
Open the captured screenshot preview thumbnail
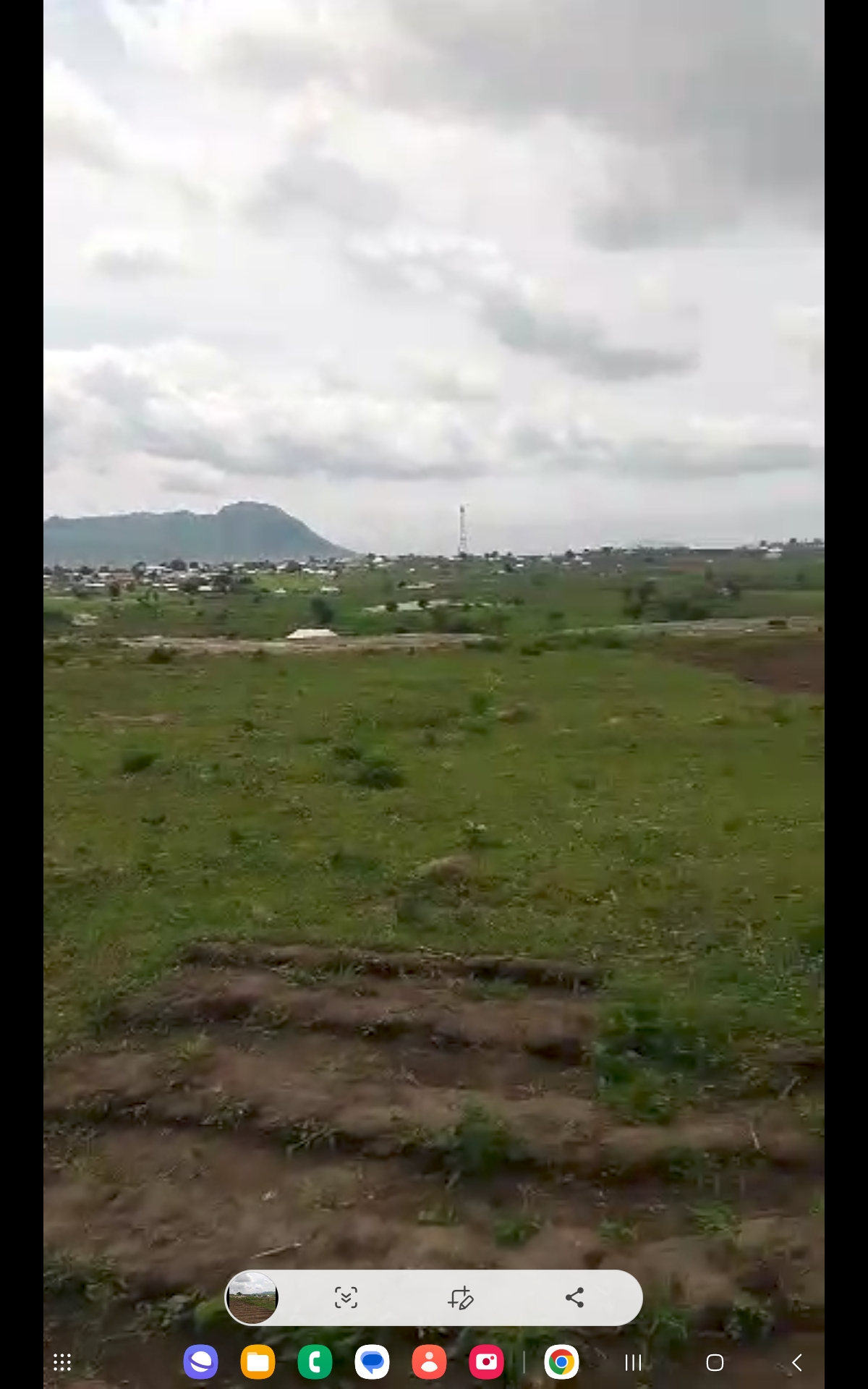pos(252,1298)
